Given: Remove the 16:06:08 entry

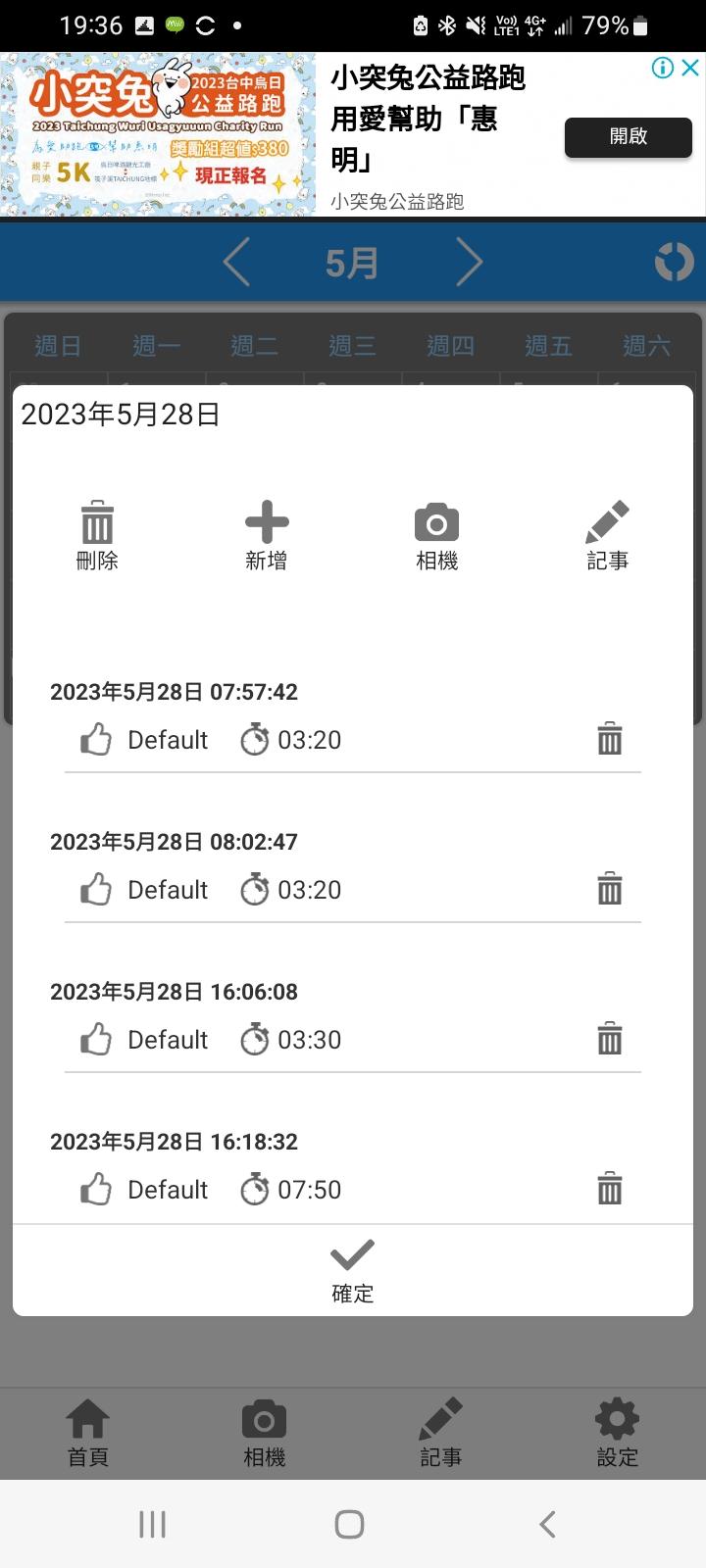Looking at the screenshot, I should click(x=610, y=1039).
